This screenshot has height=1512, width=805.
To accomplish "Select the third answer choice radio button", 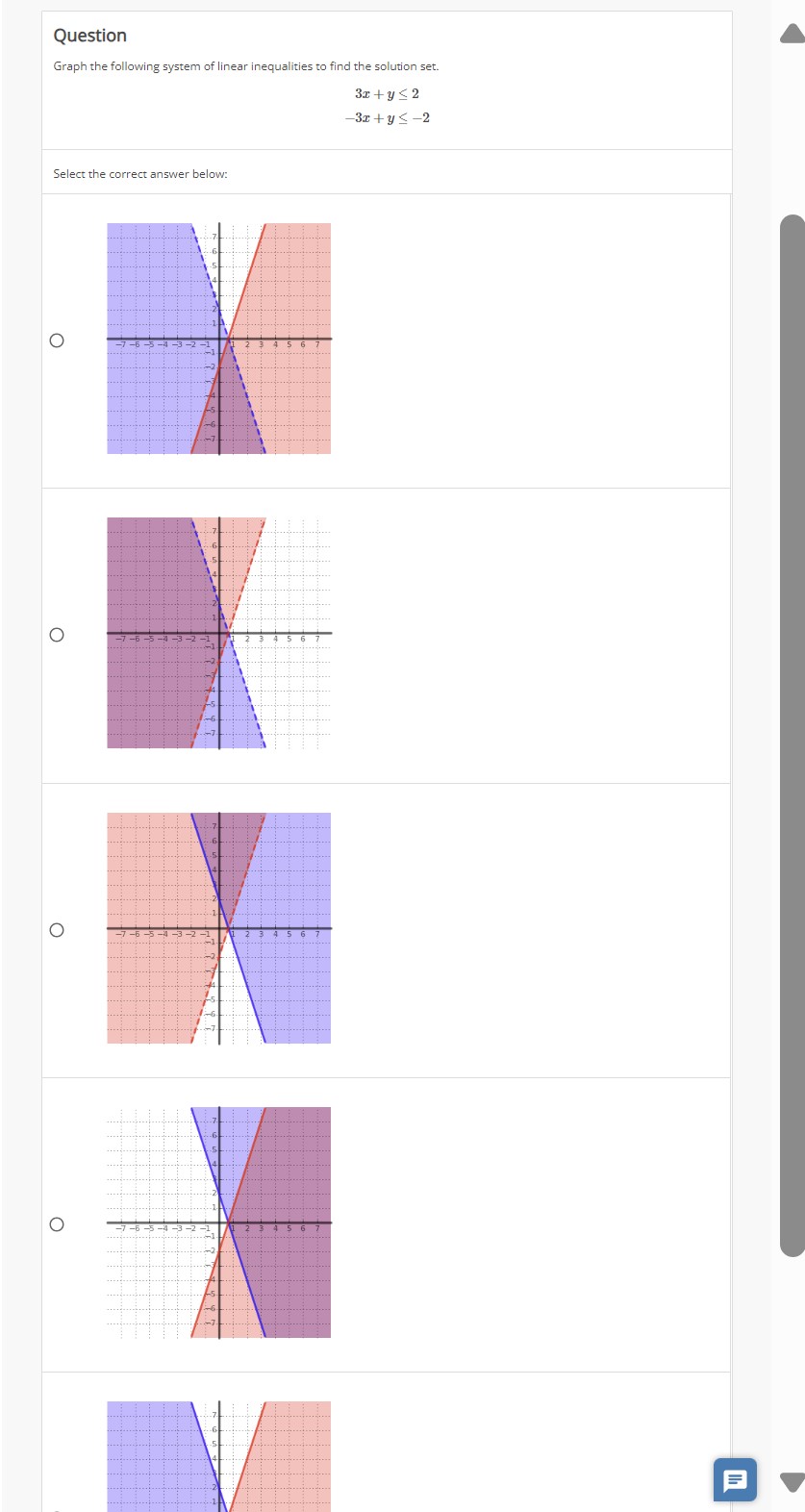I will coord(56,928).
